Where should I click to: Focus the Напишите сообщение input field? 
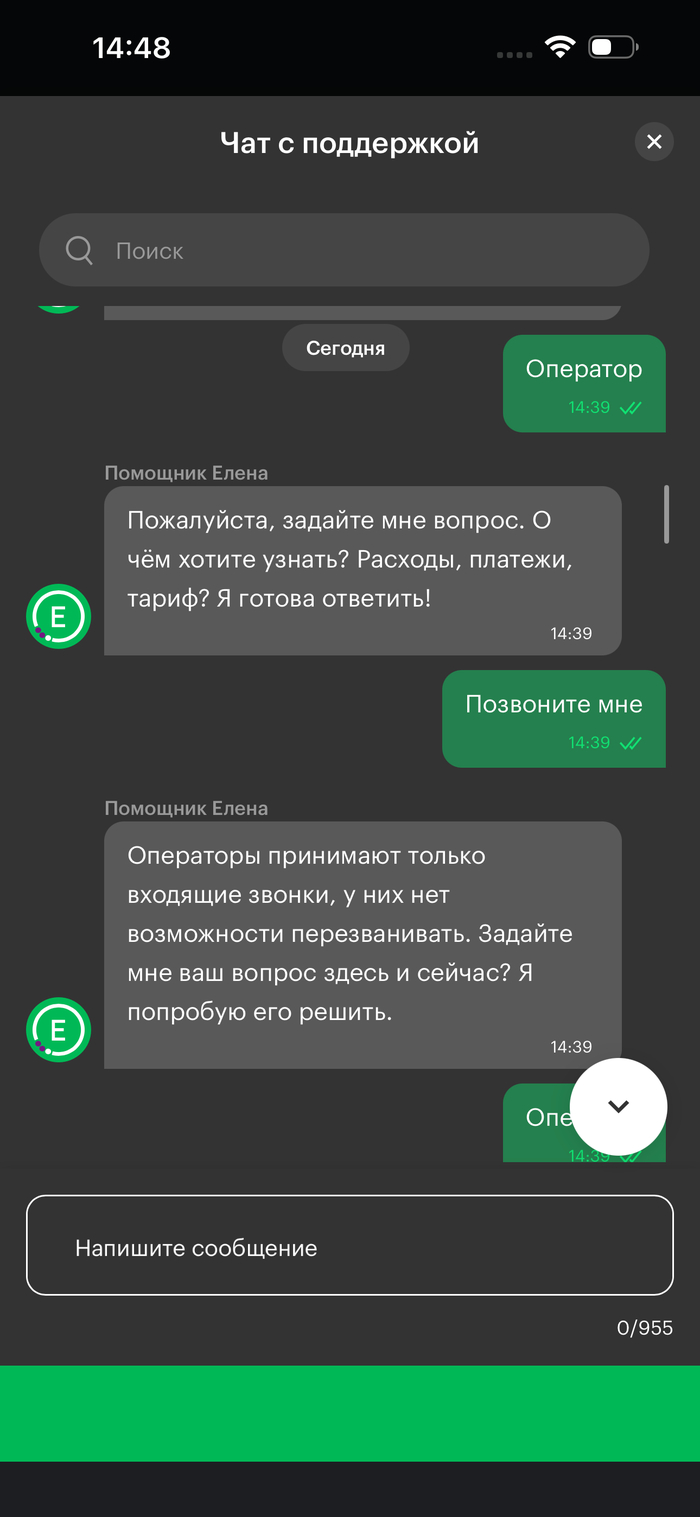349,1246
